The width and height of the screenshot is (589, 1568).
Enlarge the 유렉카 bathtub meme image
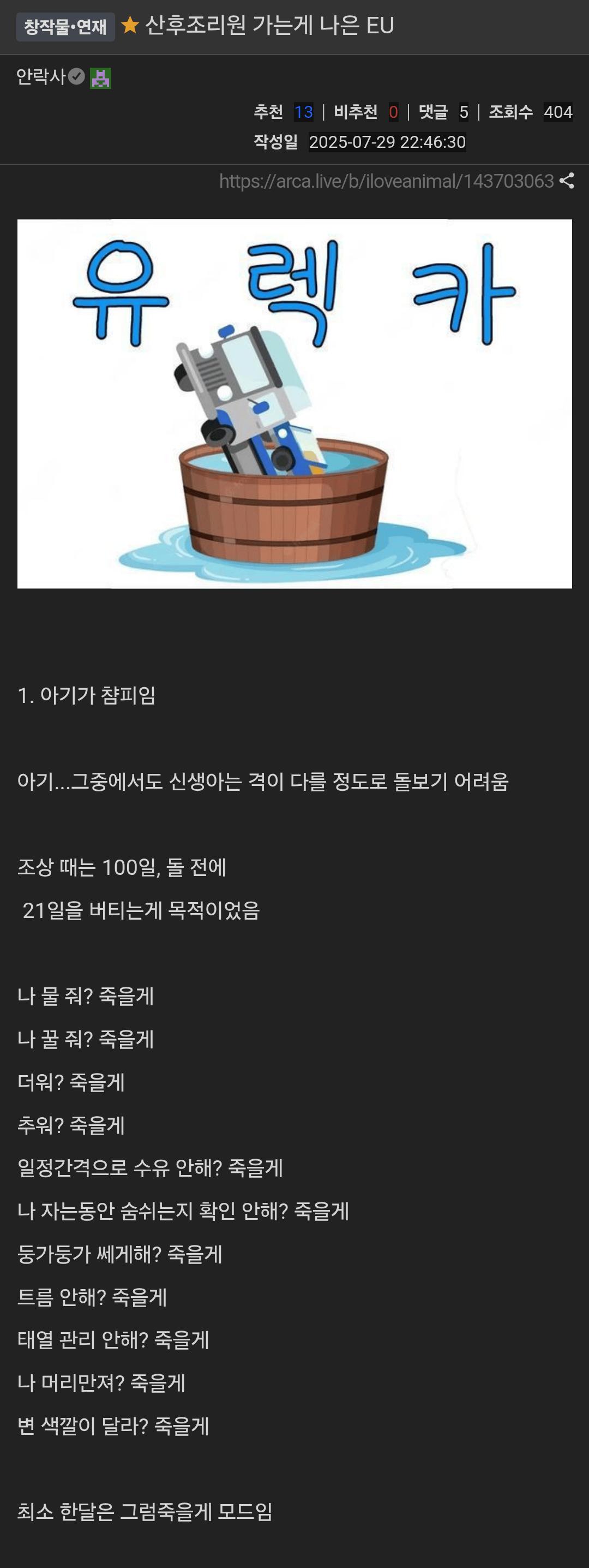[x=294, y=403]
